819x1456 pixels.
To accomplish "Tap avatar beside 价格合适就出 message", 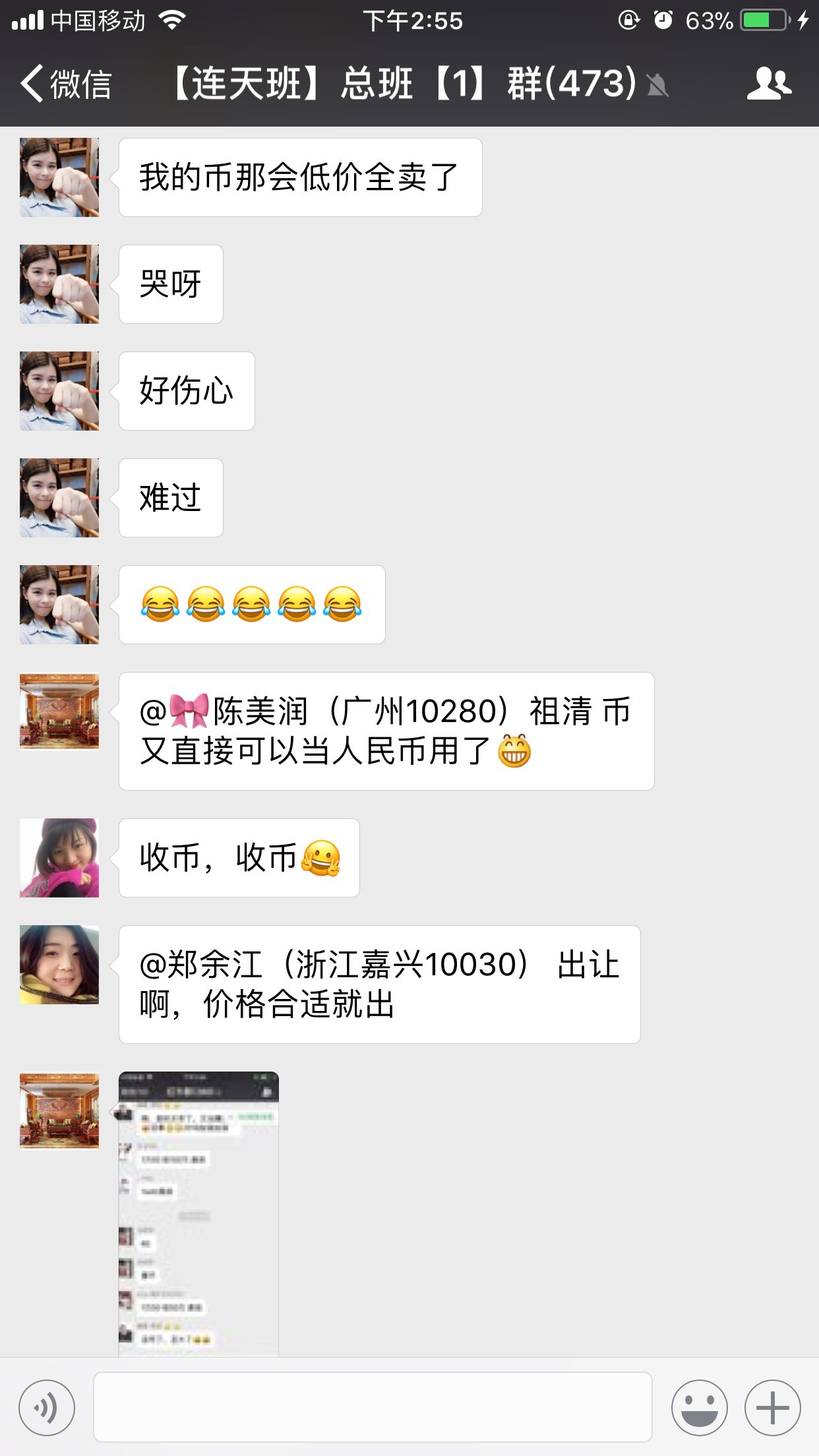I will [x=59, y=965].
